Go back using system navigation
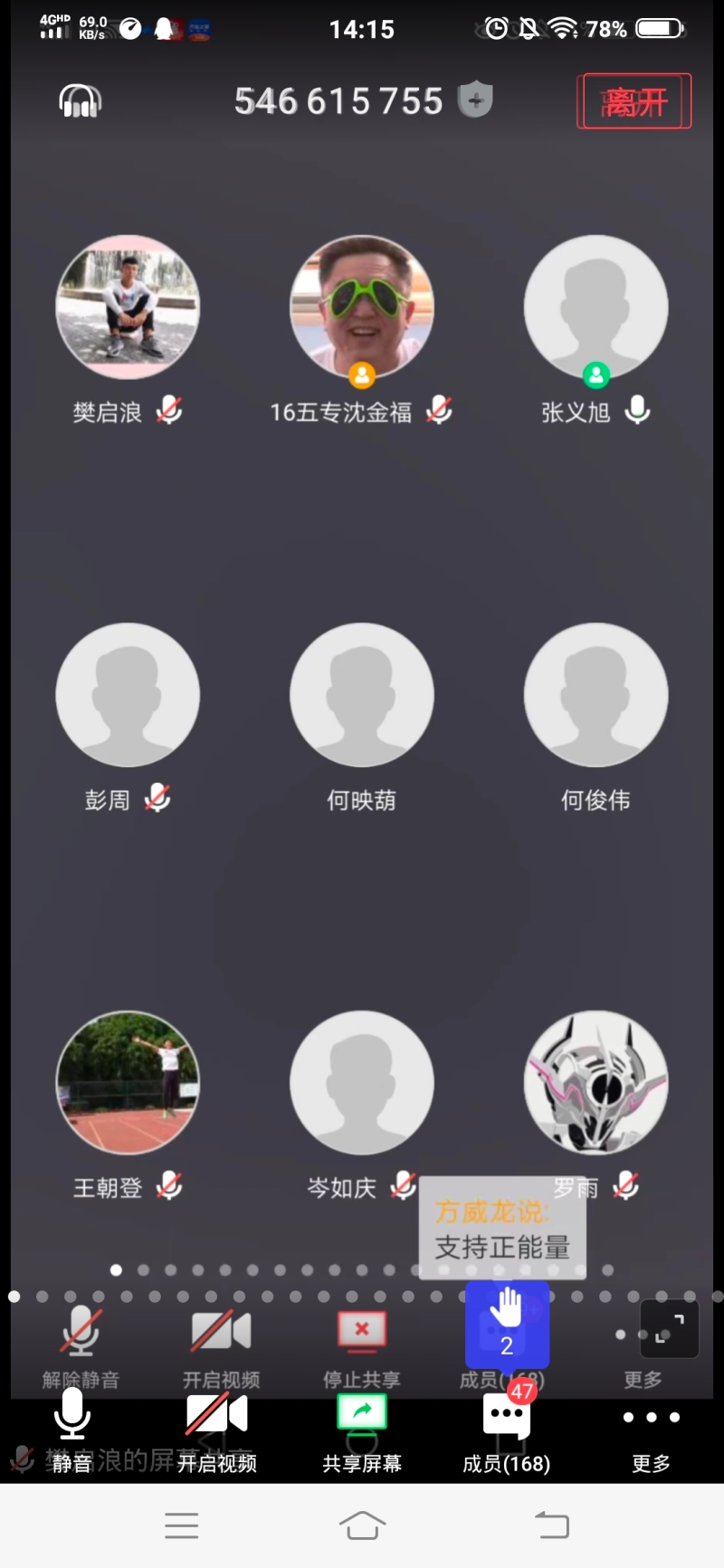Image resolution: width=724 pixels, height=1568 pixels. (551, 1525)
